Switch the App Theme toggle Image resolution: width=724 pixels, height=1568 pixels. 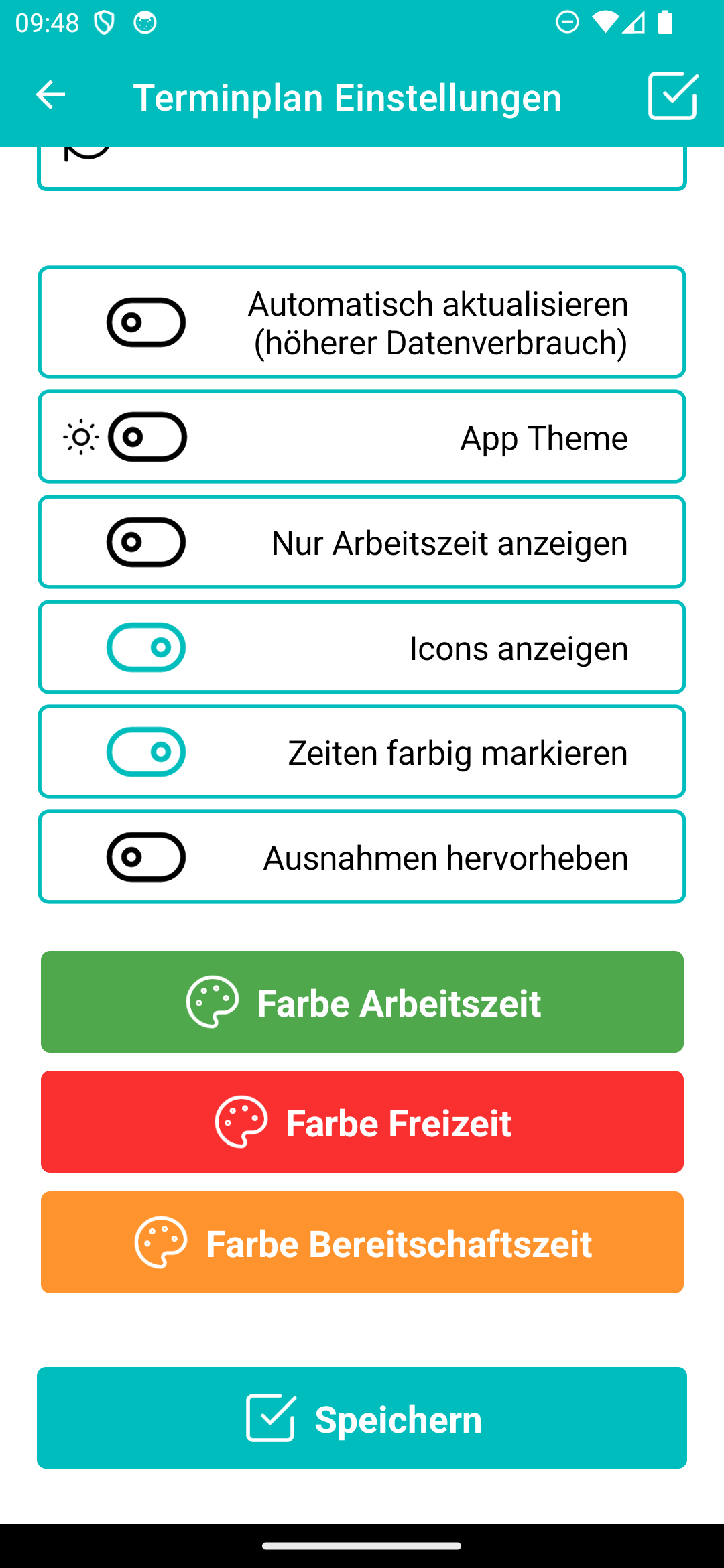click(x=147, y=437)
